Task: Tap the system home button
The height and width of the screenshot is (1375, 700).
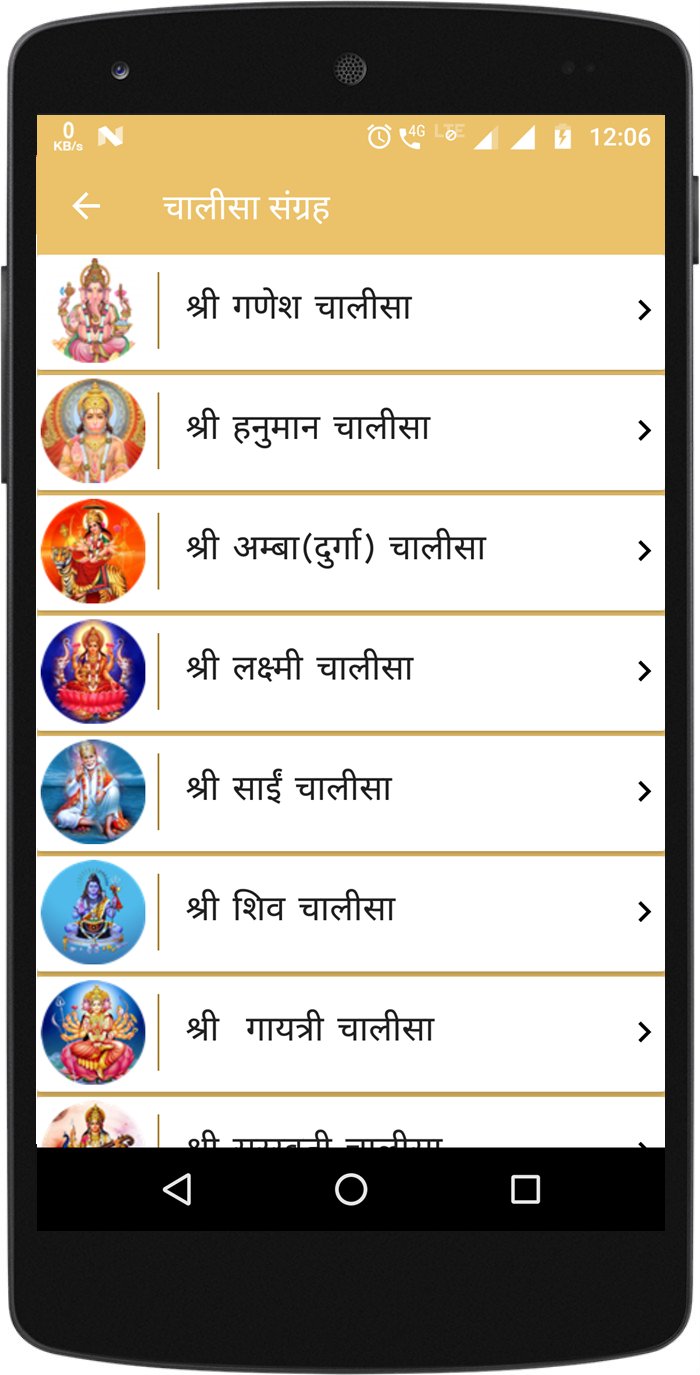Action: tap(351, 1189)
